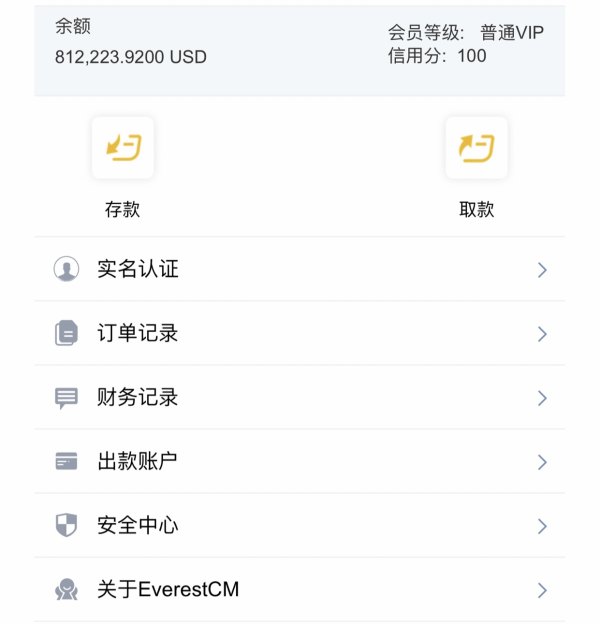View 订单记录 order records
This screenshot has width=600, height=624.
(x=300, y=333)
